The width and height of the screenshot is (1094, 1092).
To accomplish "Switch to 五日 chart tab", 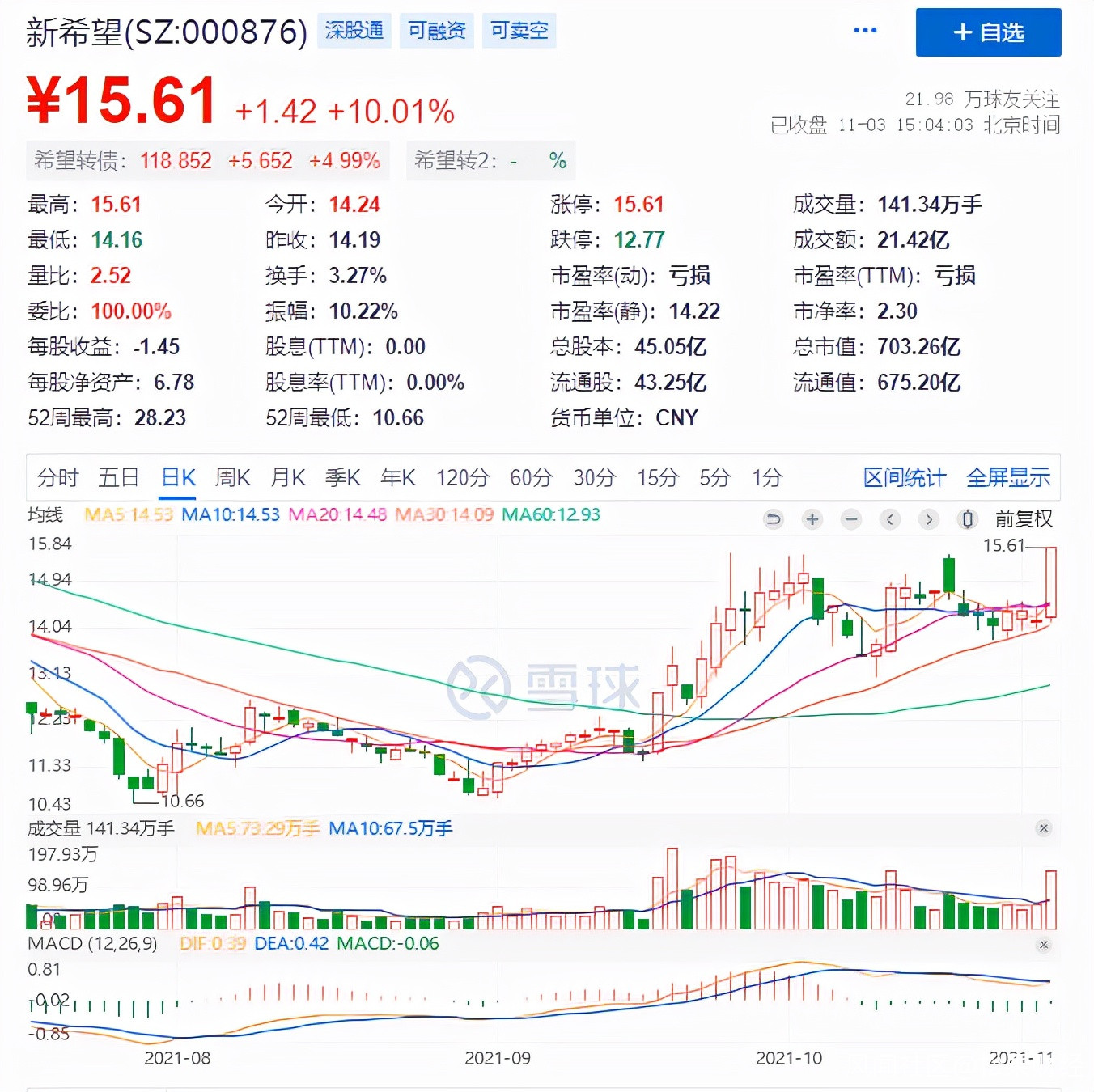I will coord(119,478).
